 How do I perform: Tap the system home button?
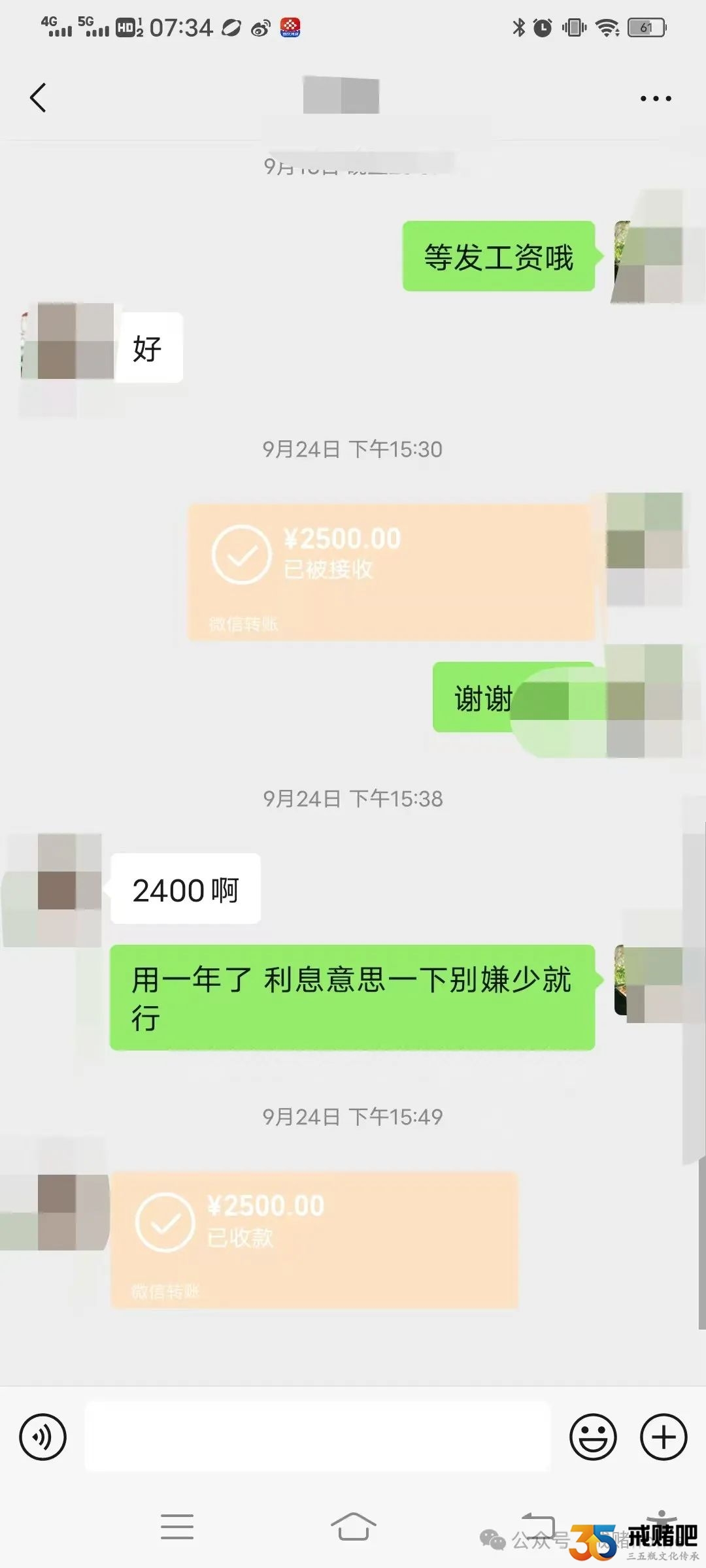[353, 1527]
